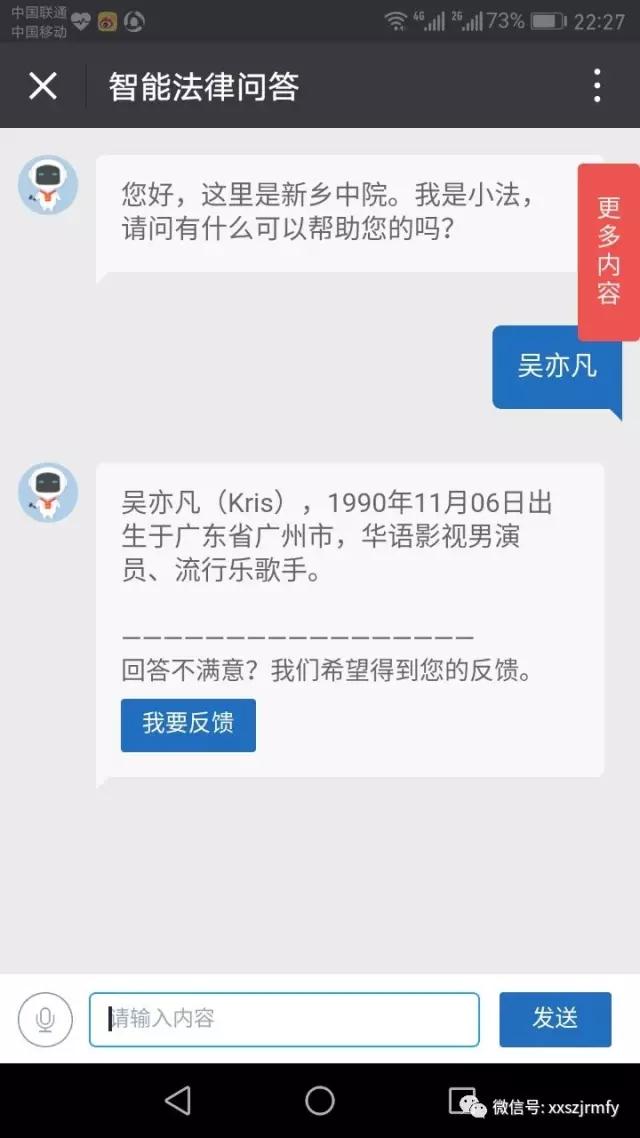Go back with system back button
This screenshot has height=1138, width=640.
pos(178,1101)
